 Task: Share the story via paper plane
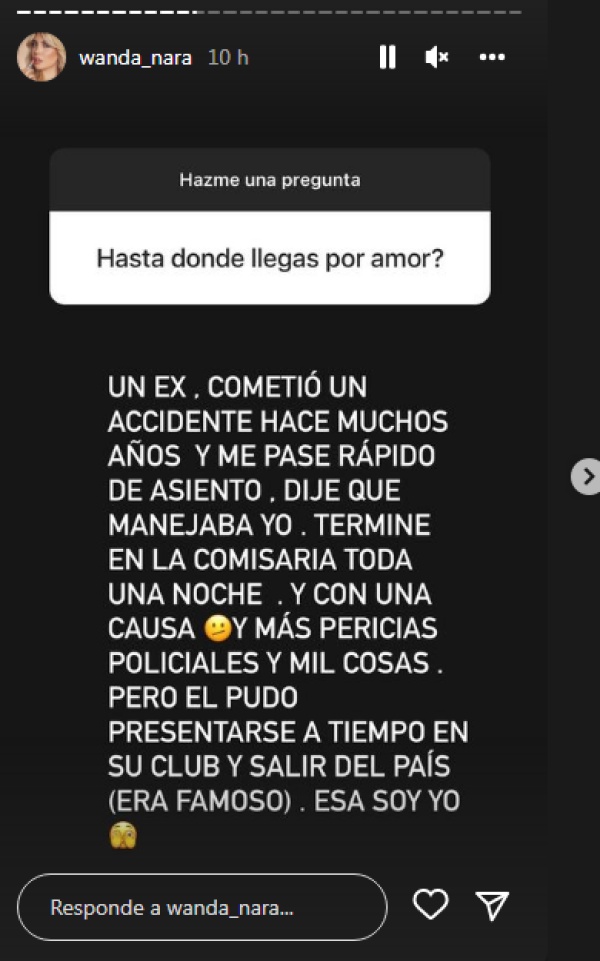point(493,905)
